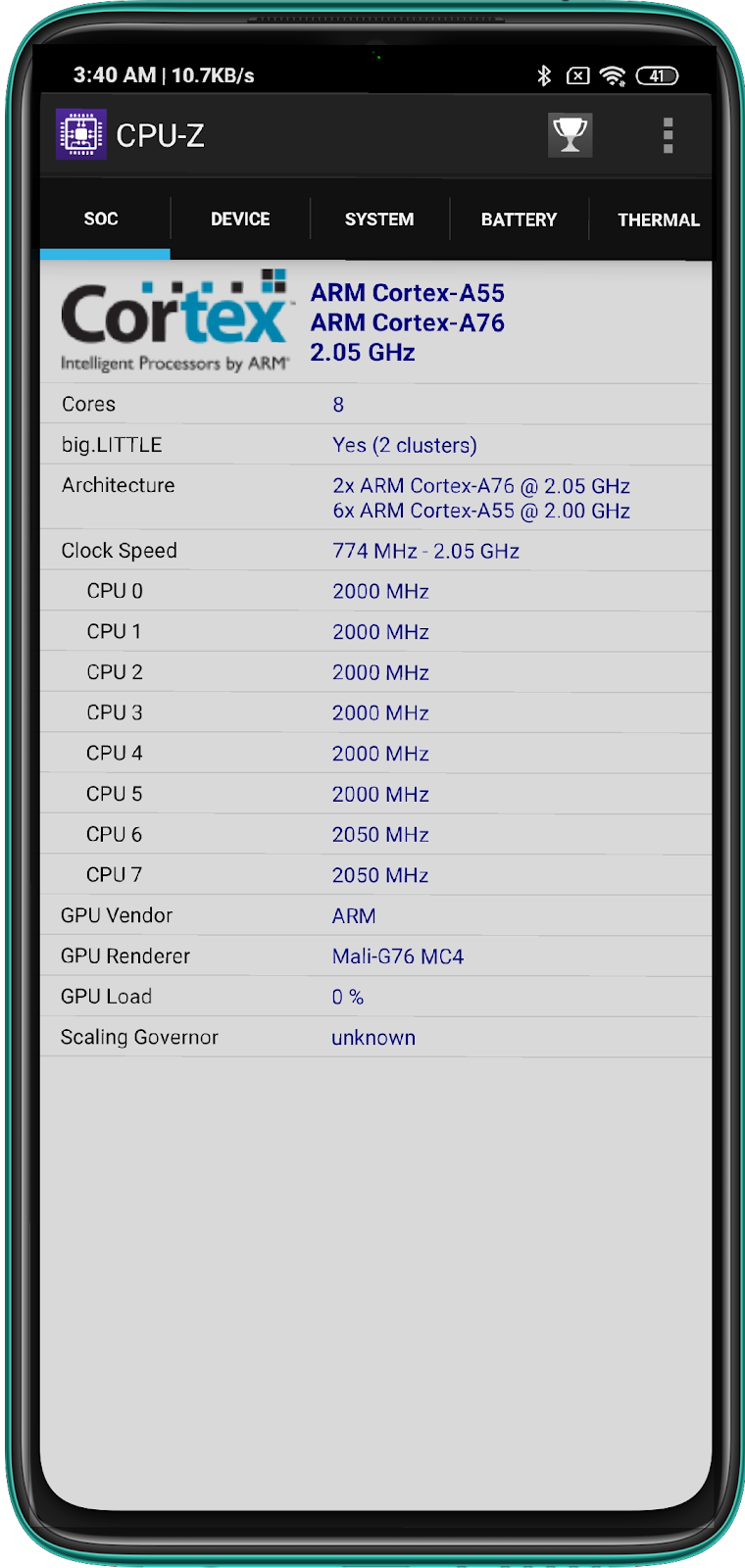Select the SOC tab

click(101, 220)
